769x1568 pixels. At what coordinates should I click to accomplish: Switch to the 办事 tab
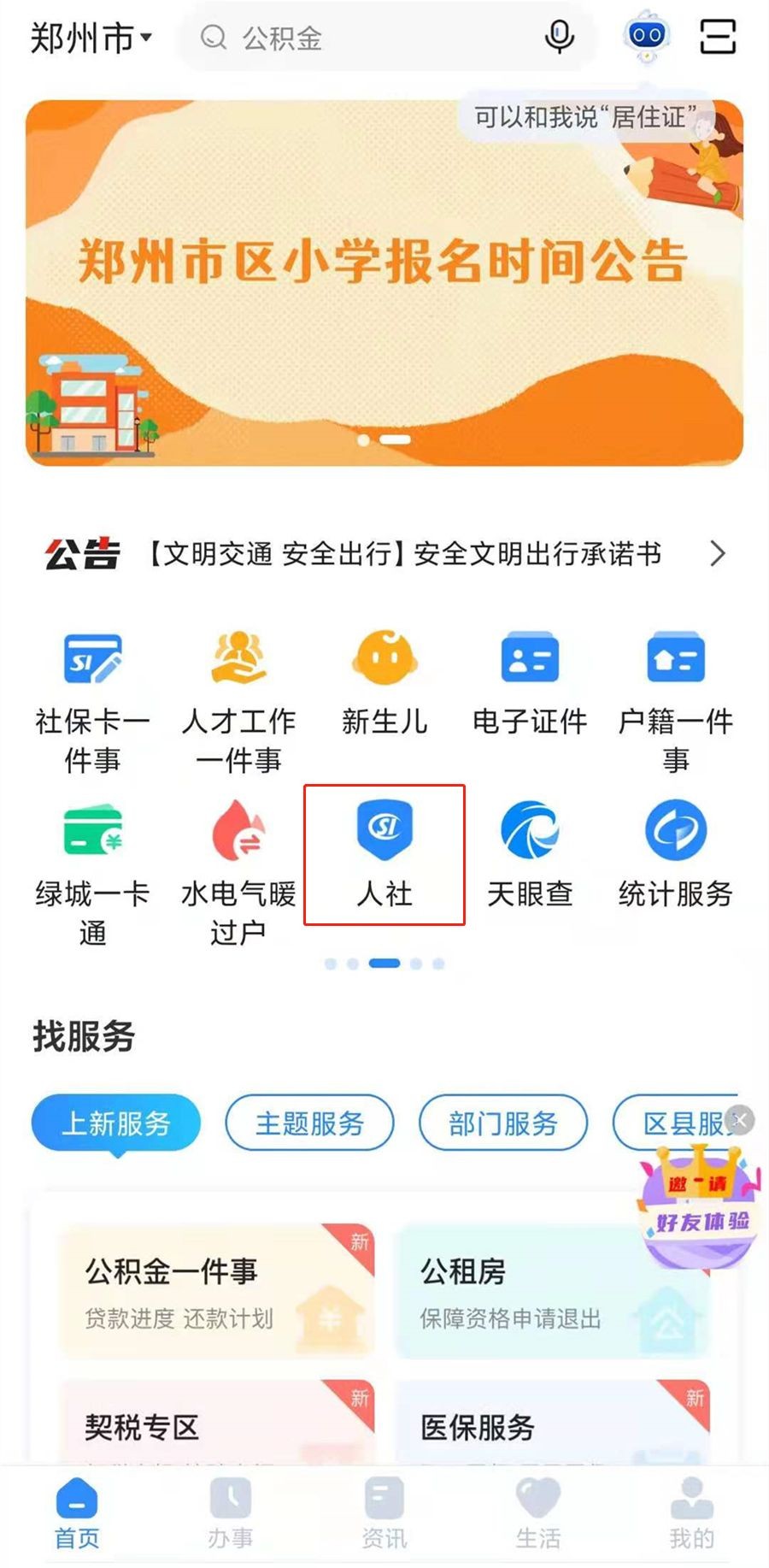[x=231, y=1514]
